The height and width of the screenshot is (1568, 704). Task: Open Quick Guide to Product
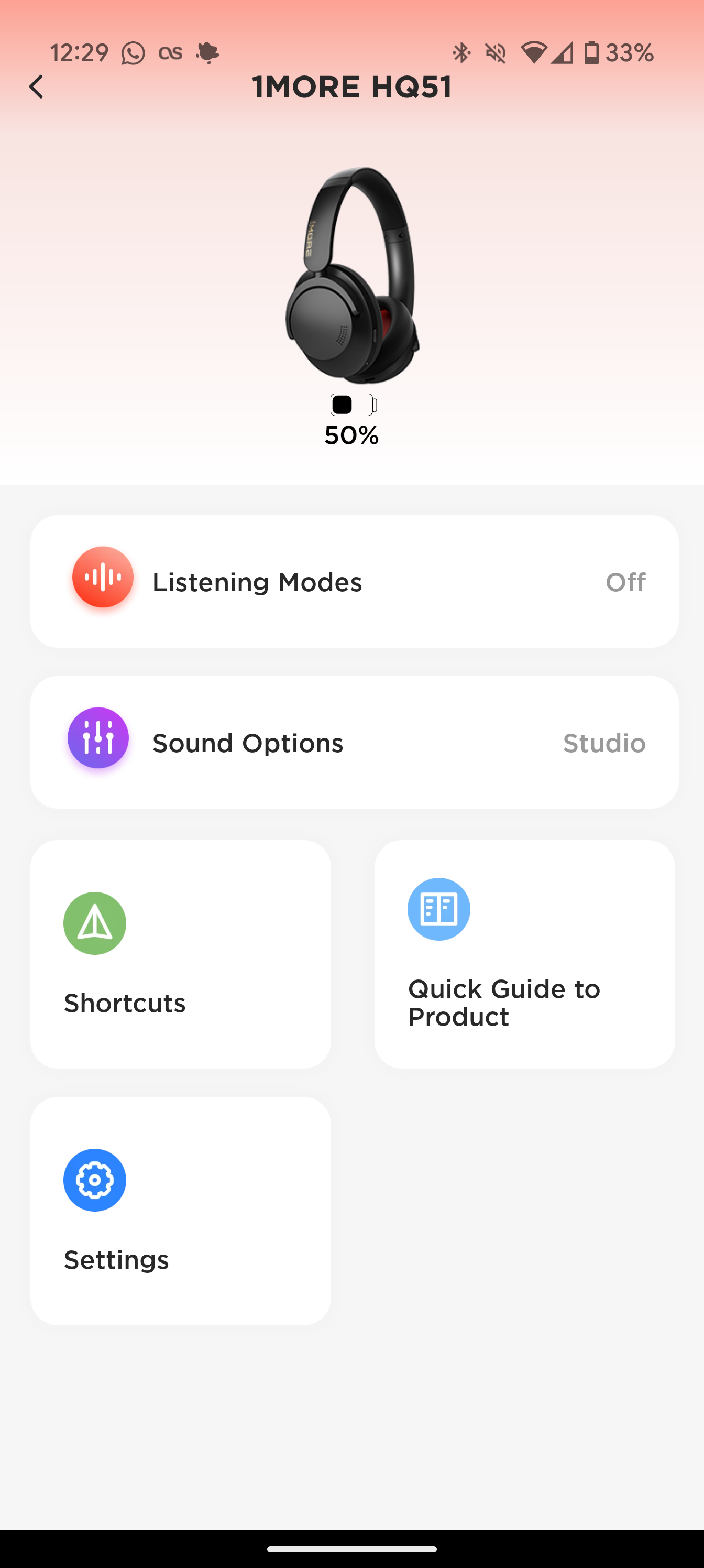coord(524,954)
